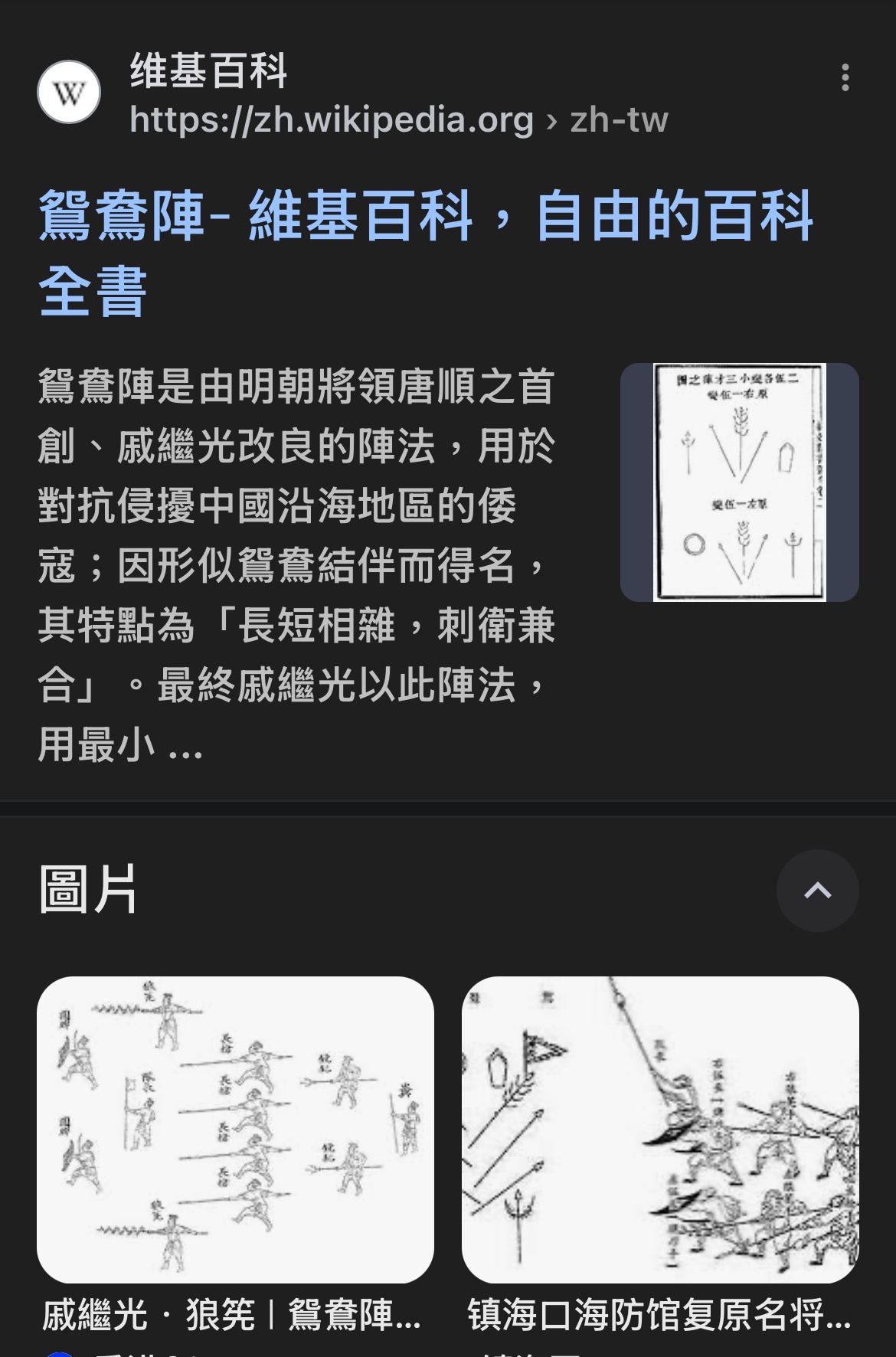This screenshot has height=1357, width=896.
Task: Open the three-dot menu of the Wikipedia result
Action: point(845,77)
